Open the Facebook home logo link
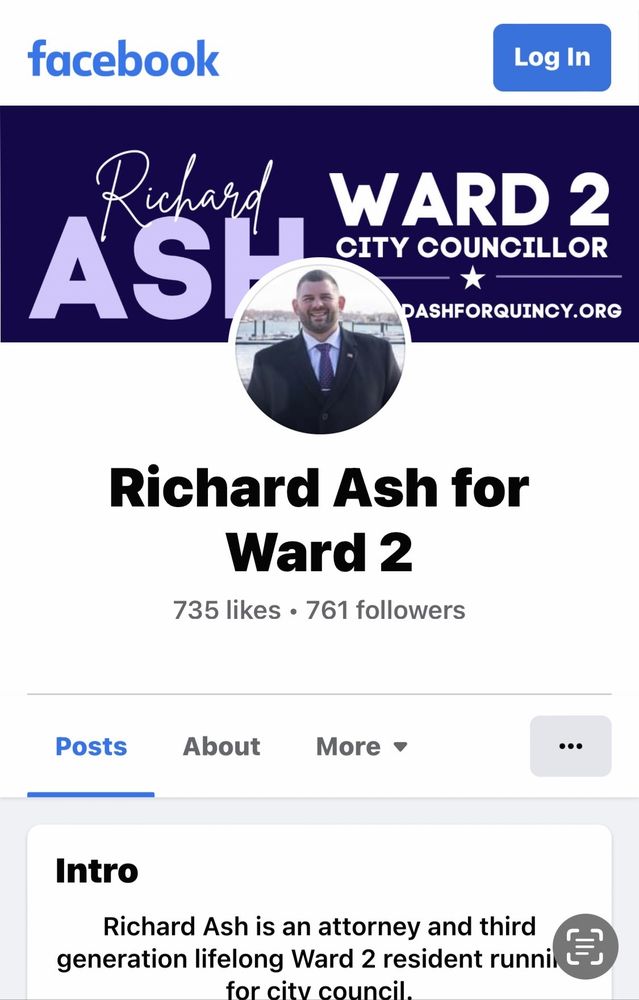This screenshot has width=639, height=1000. tap(123, 59)
